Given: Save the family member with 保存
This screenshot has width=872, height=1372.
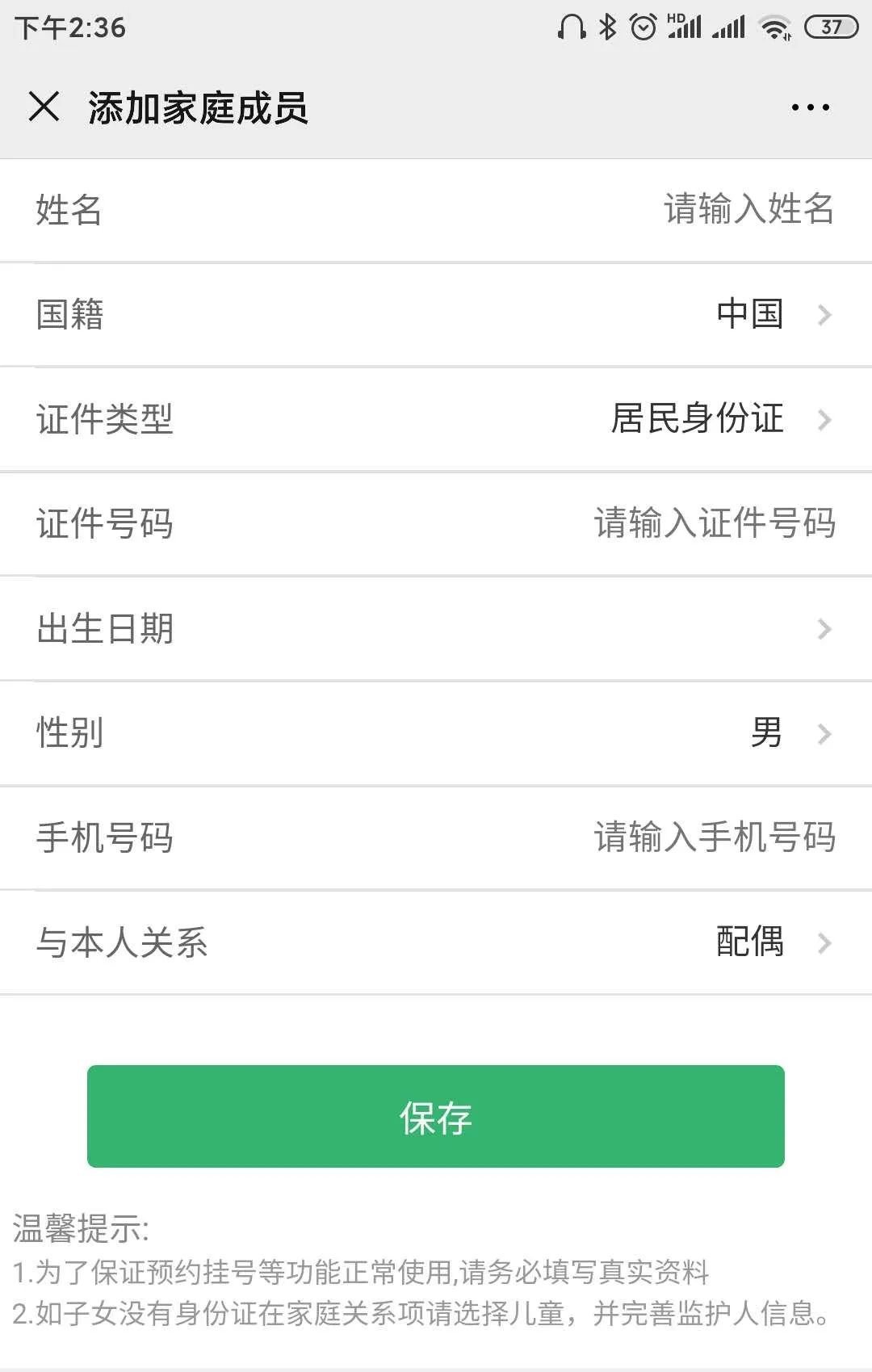Looking at the screenshot, I should click(x=436, y=1116).
